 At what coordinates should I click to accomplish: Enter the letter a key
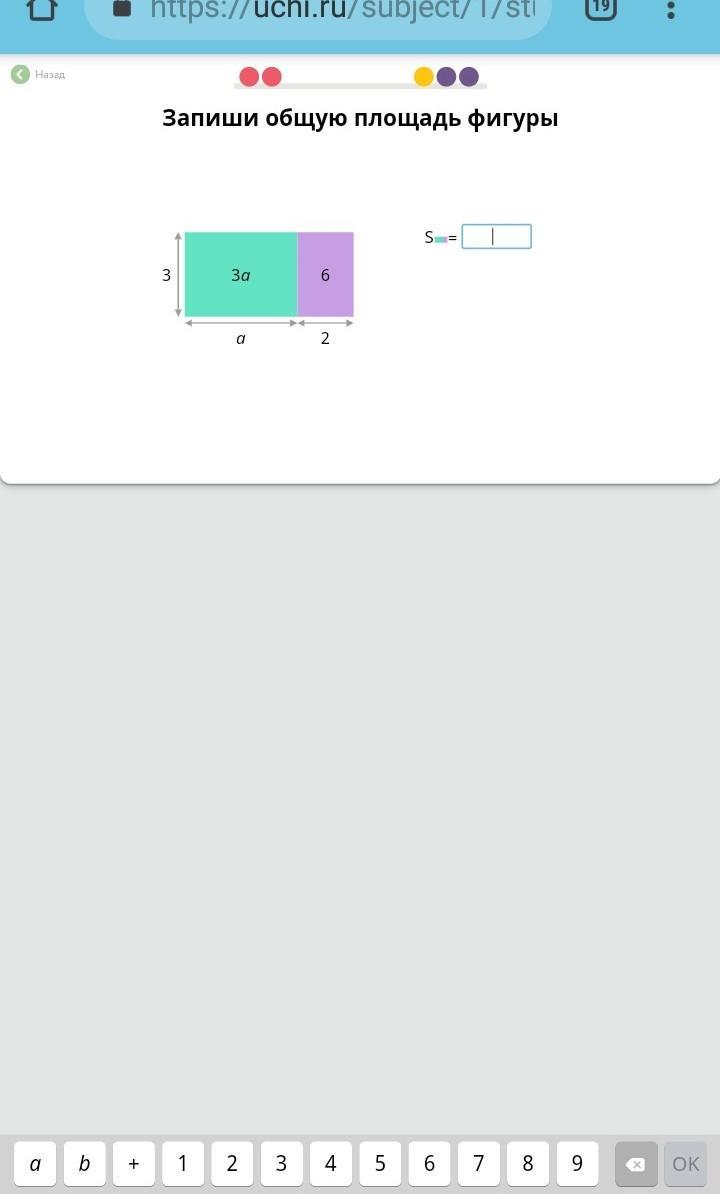(35, 1164)
